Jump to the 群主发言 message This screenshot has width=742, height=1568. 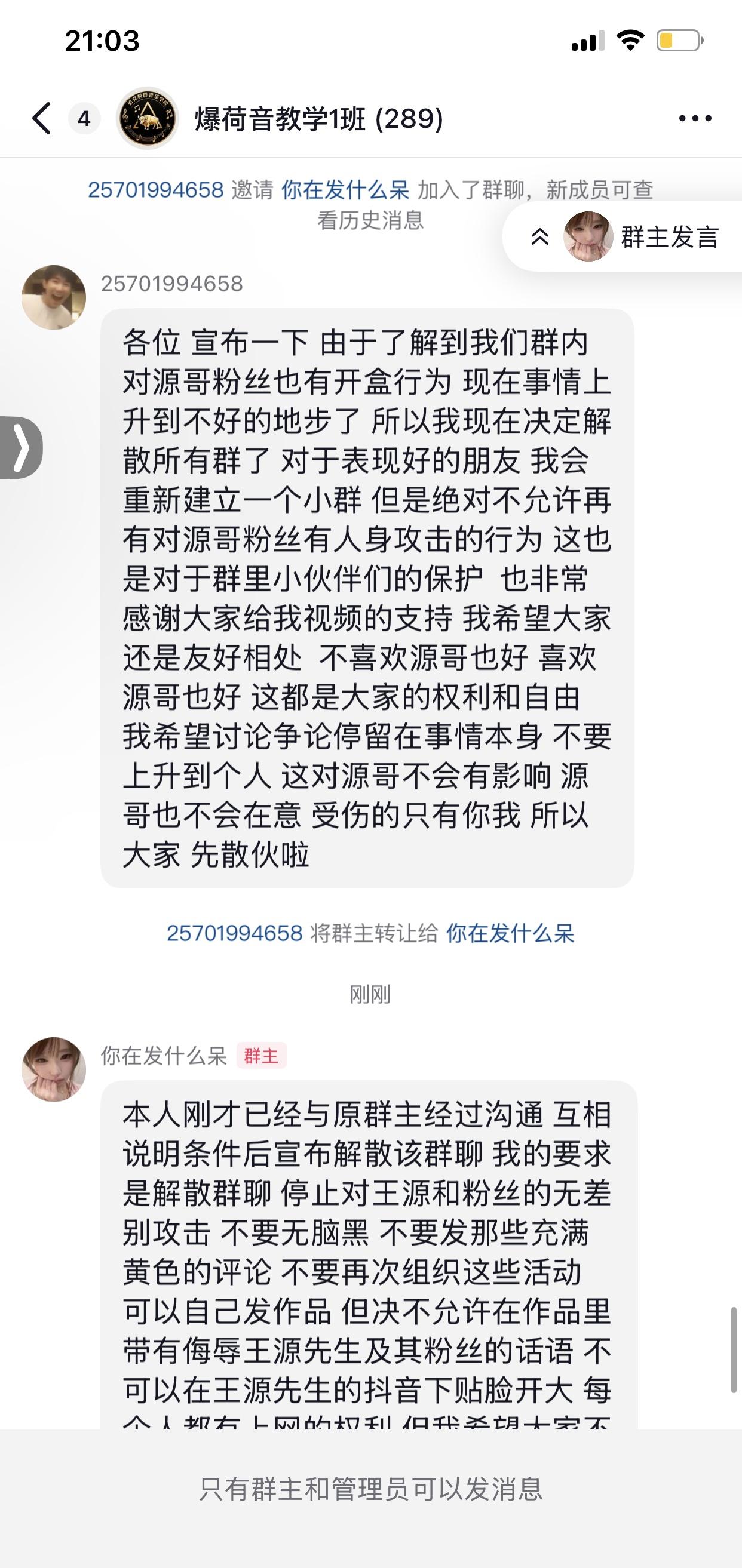tap(624, 236)
